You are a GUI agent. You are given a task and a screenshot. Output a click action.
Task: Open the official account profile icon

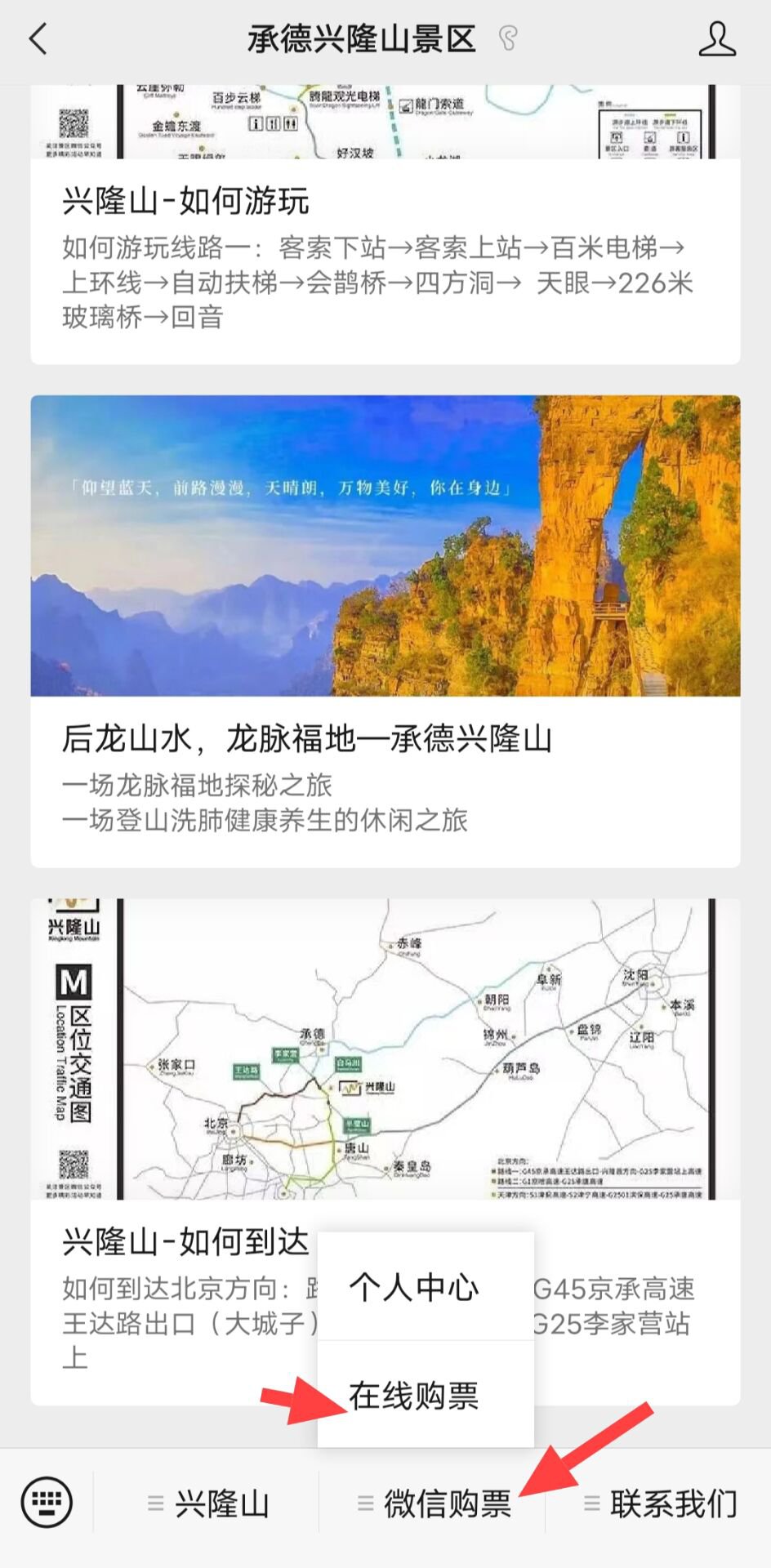[717, 39]
